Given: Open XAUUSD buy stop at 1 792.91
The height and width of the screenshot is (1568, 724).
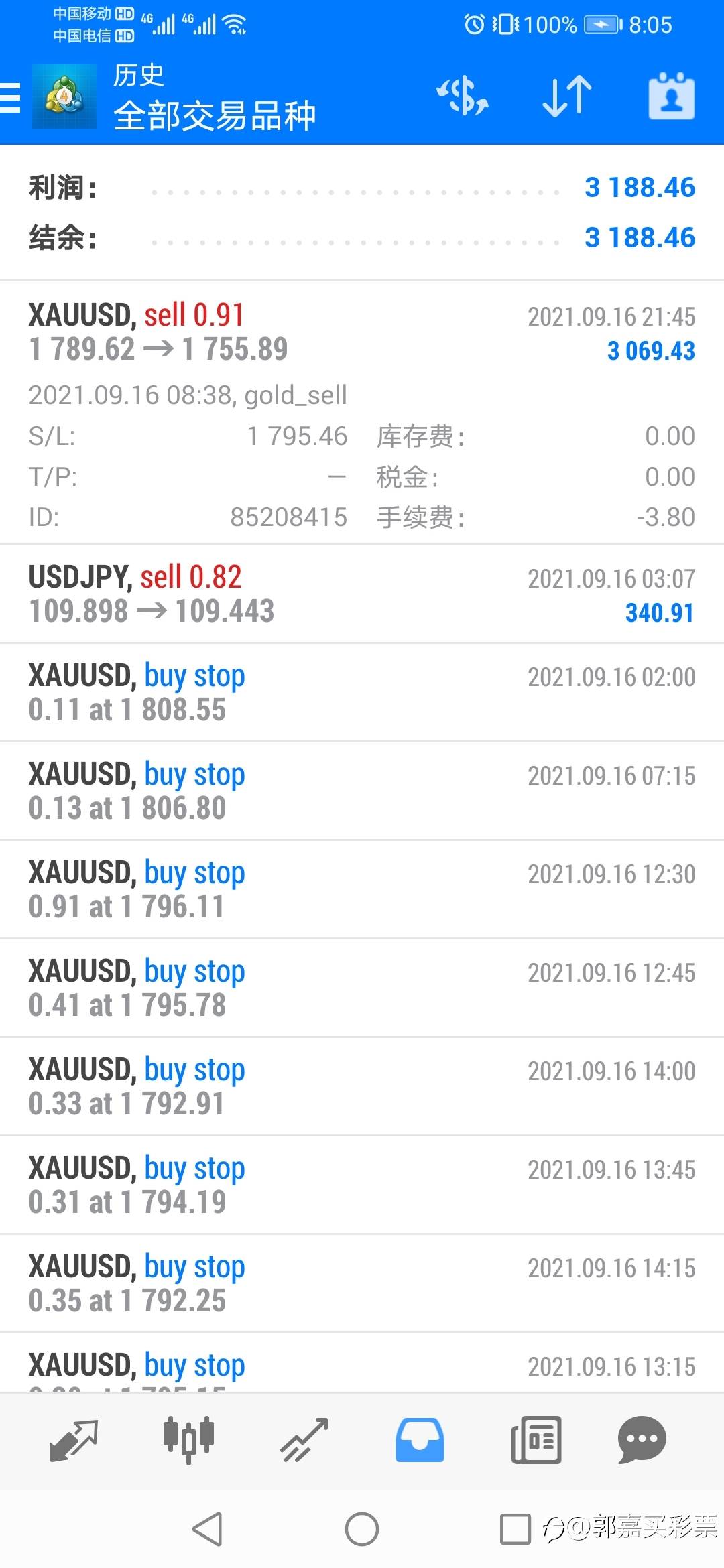Looking at the screenshot, I should pos(362,1086).
